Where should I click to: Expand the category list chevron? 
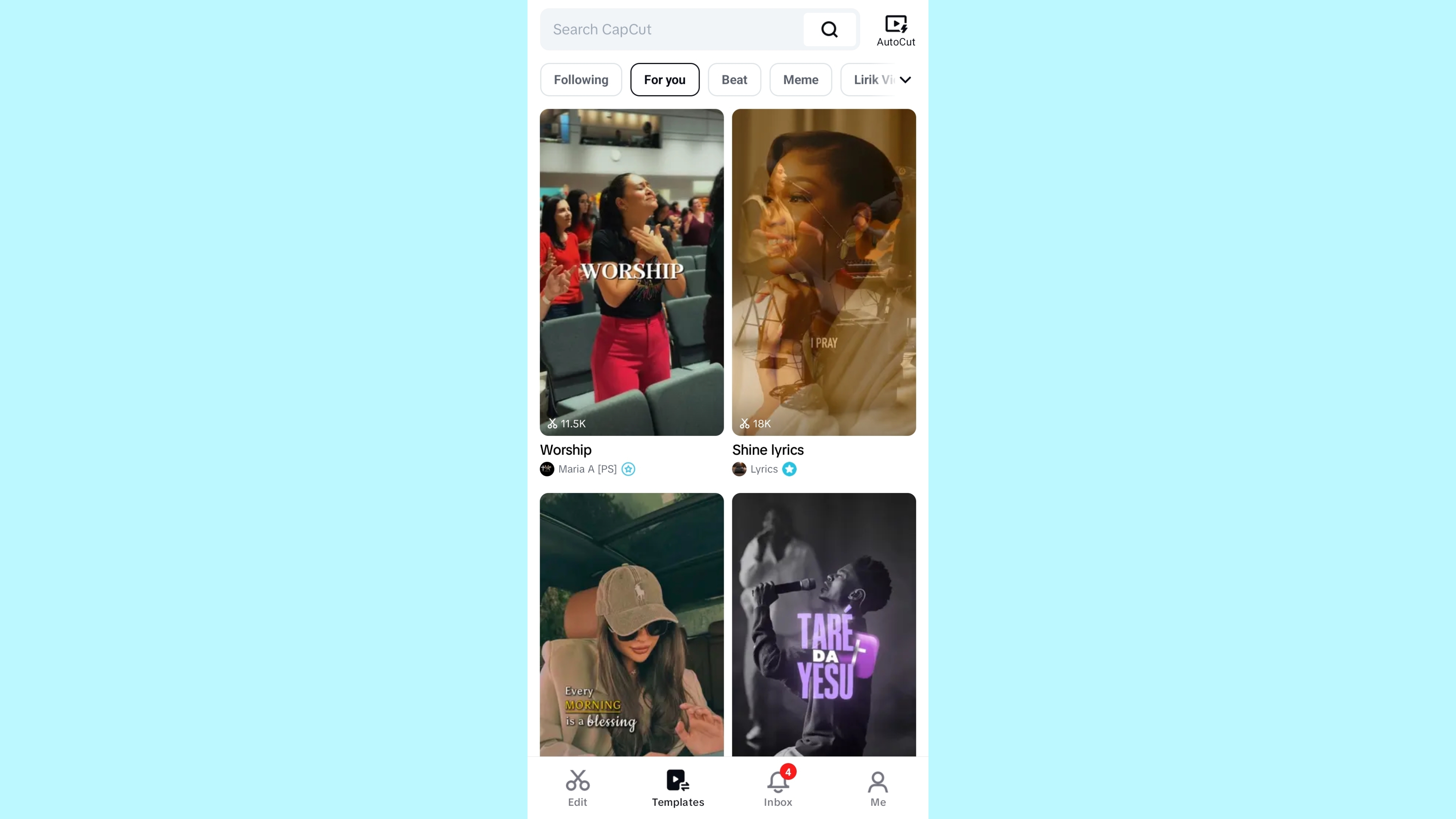905,80
